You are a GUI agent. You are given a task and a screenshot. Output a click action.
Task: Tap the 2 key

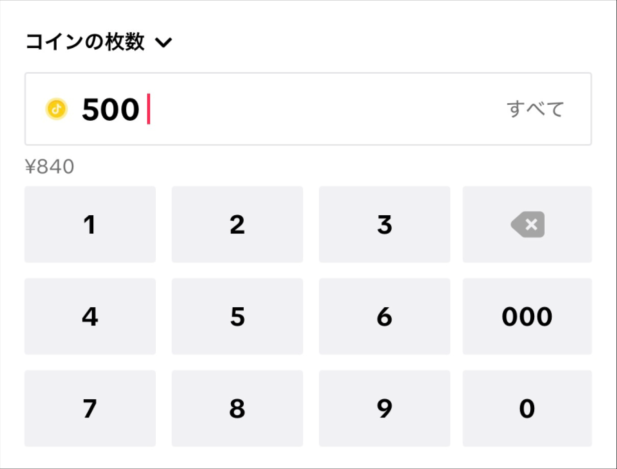(x=237, y=225)
